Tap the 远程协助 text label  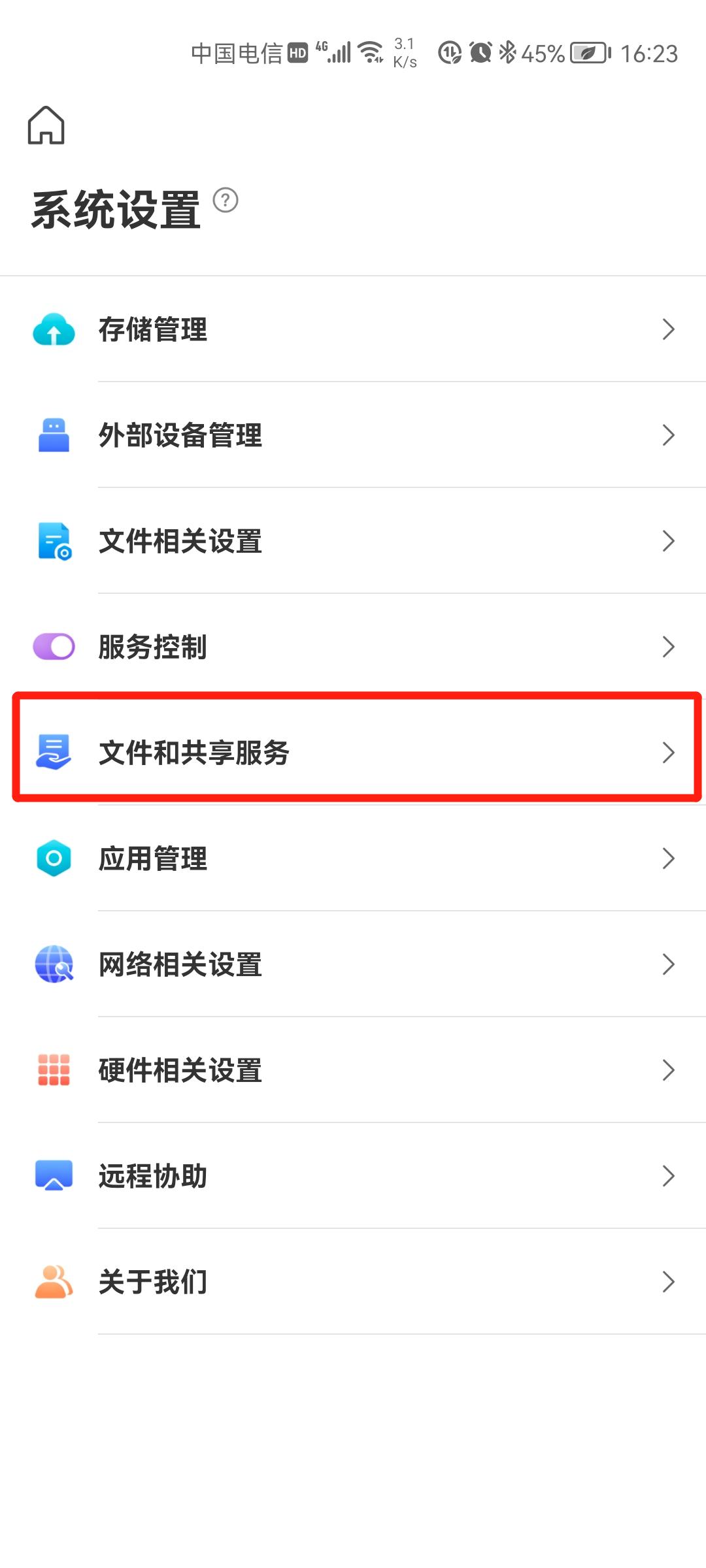[x=152, y=1176]
